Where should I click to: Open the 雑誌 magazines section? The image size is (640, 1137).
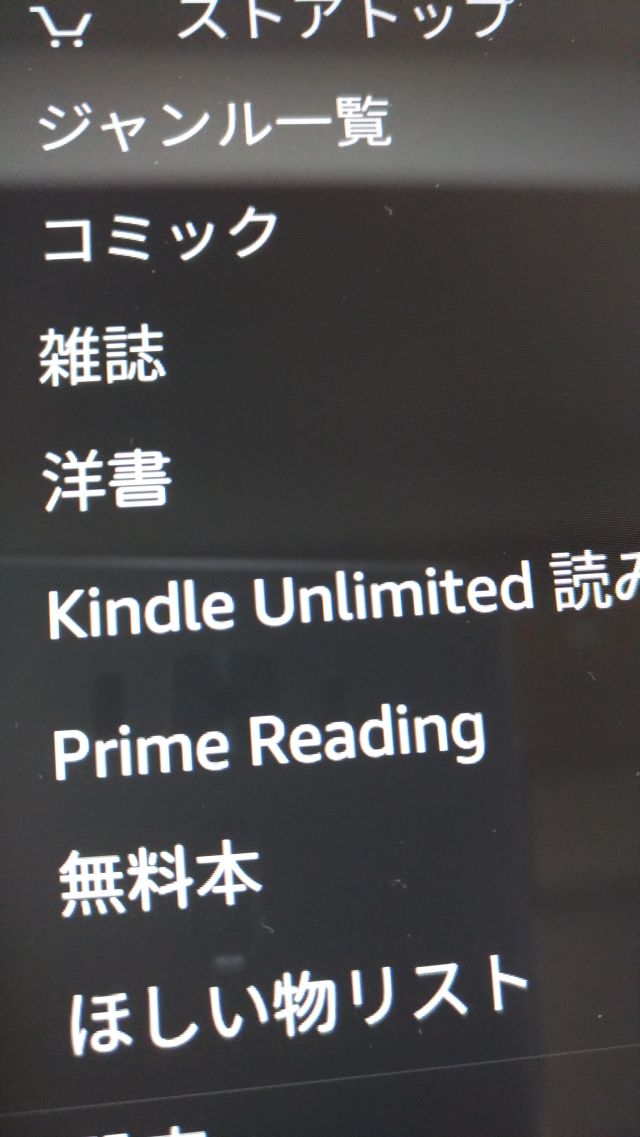[x=102, y=355]
